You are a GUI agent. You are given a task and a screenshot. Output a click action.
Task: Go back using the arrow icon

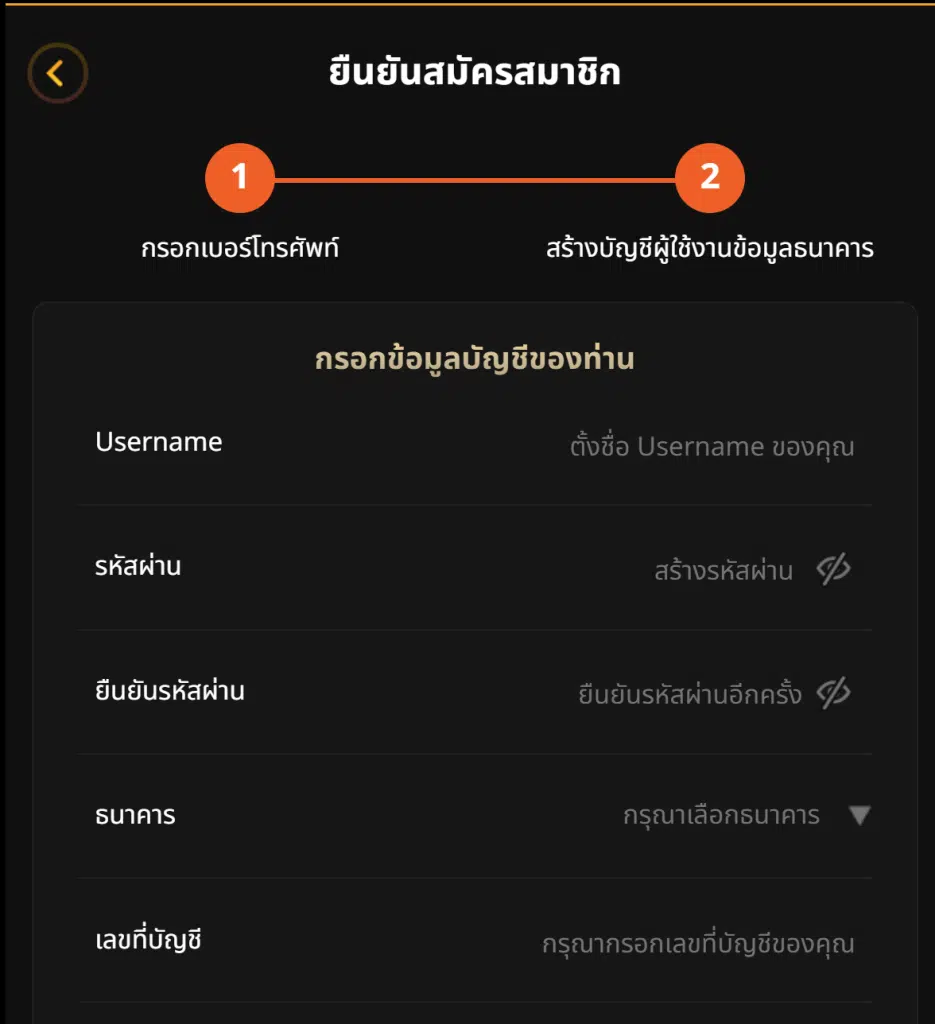pyautogui.click(x=57, y=73)
